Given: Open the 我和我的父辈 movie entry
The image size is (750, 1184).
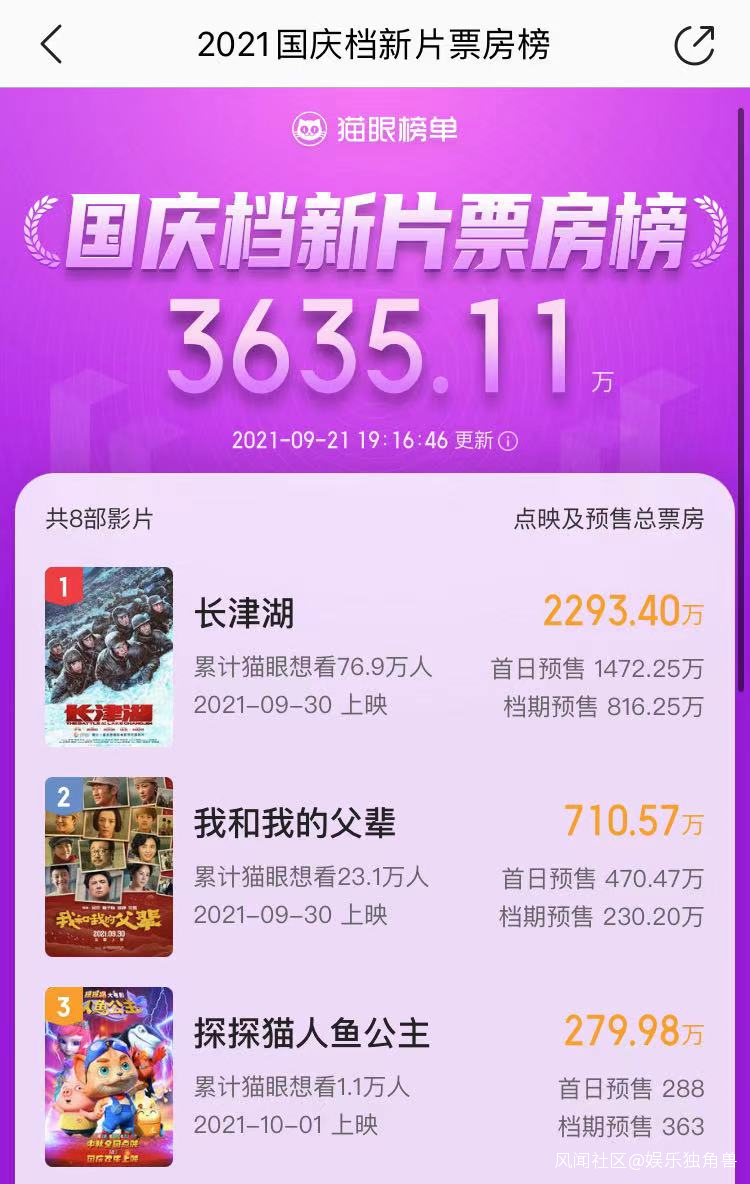Looking at the screenshot, I should (x=294, y=823).
